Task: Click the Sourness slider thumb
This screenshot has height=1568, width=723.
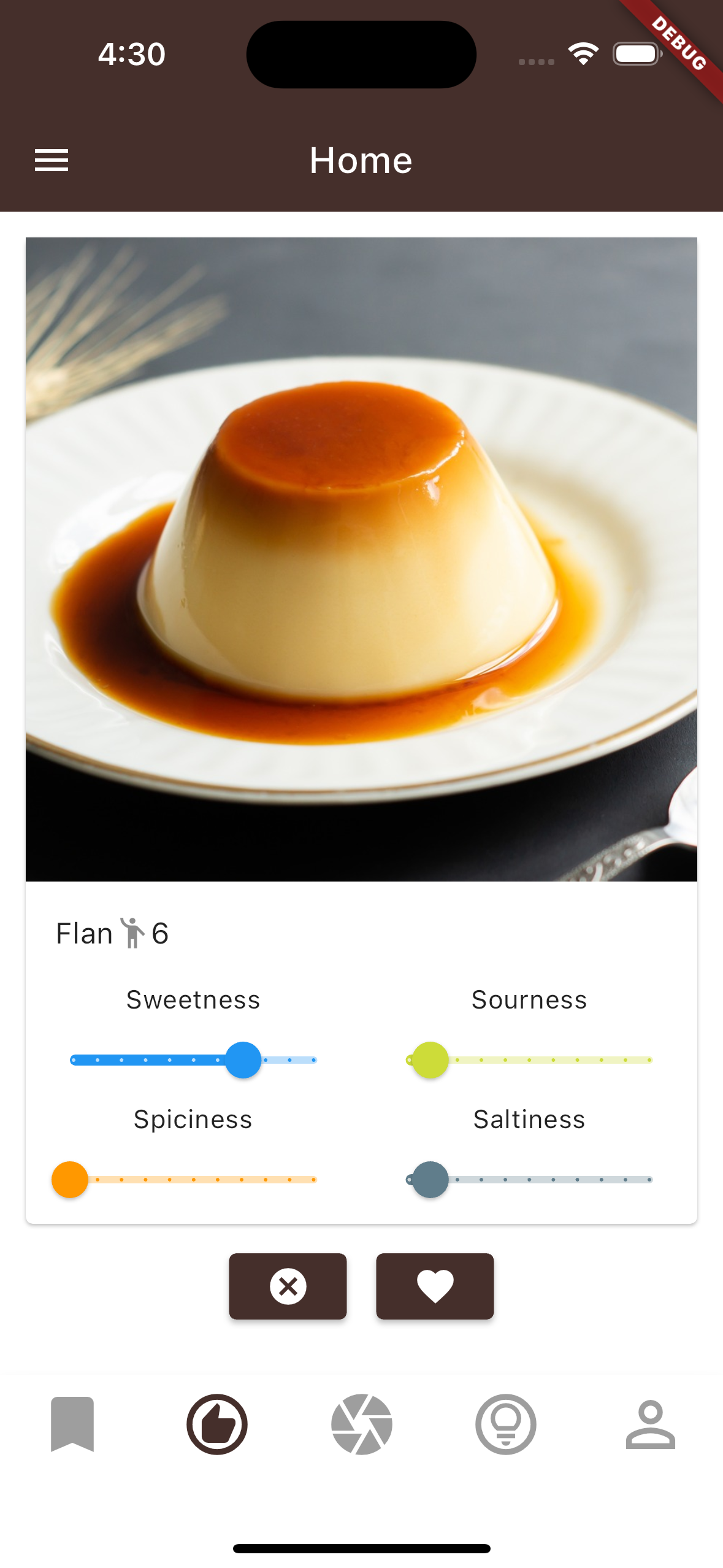Action: click(x=429, y=1059)
